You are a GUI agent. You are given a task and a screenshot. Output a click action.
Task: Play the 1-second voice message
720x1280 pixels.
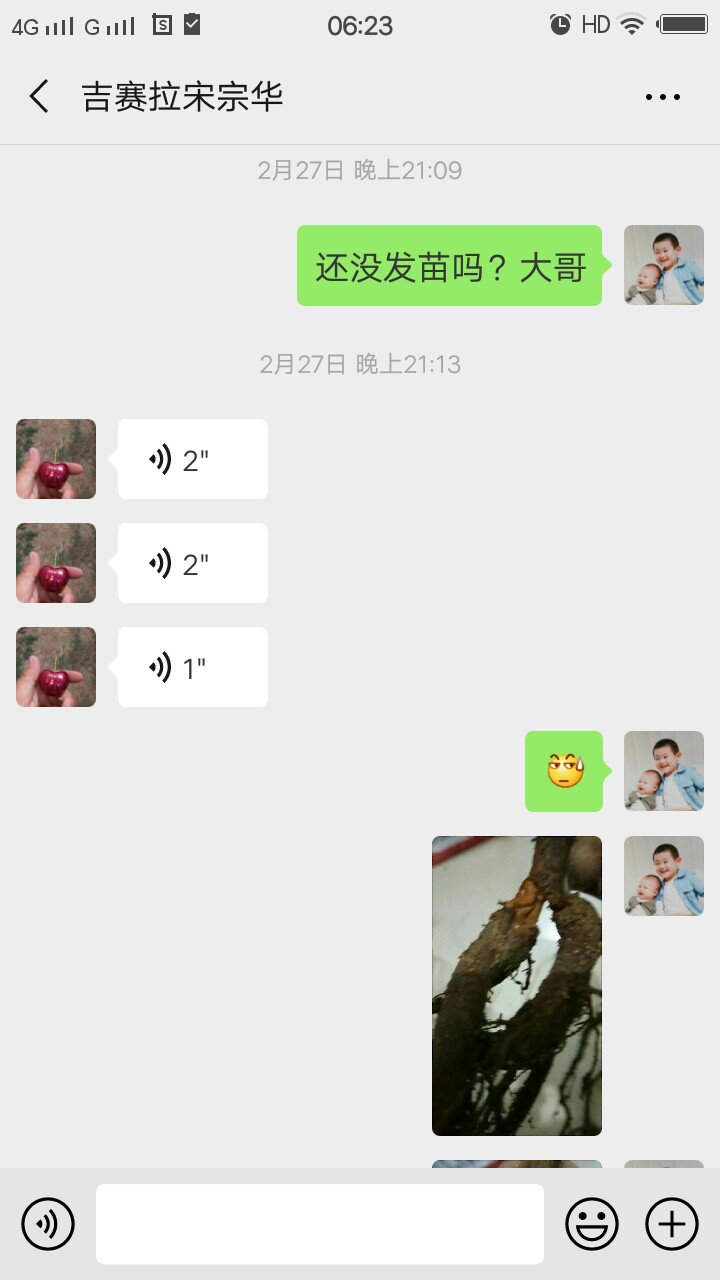[192, 667]
